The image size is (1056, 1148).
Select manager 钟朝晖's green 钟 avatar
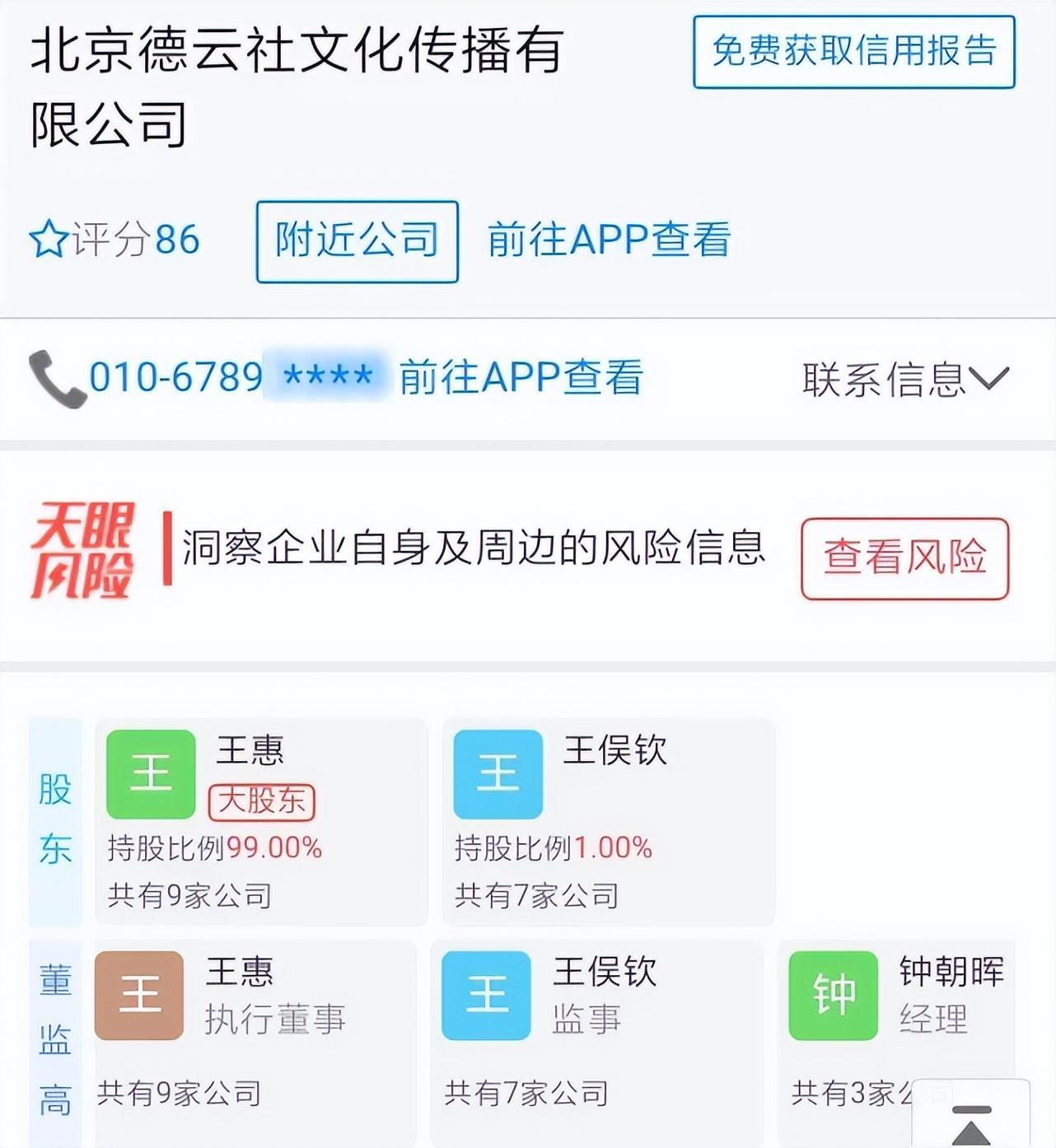tap(833, 992)
